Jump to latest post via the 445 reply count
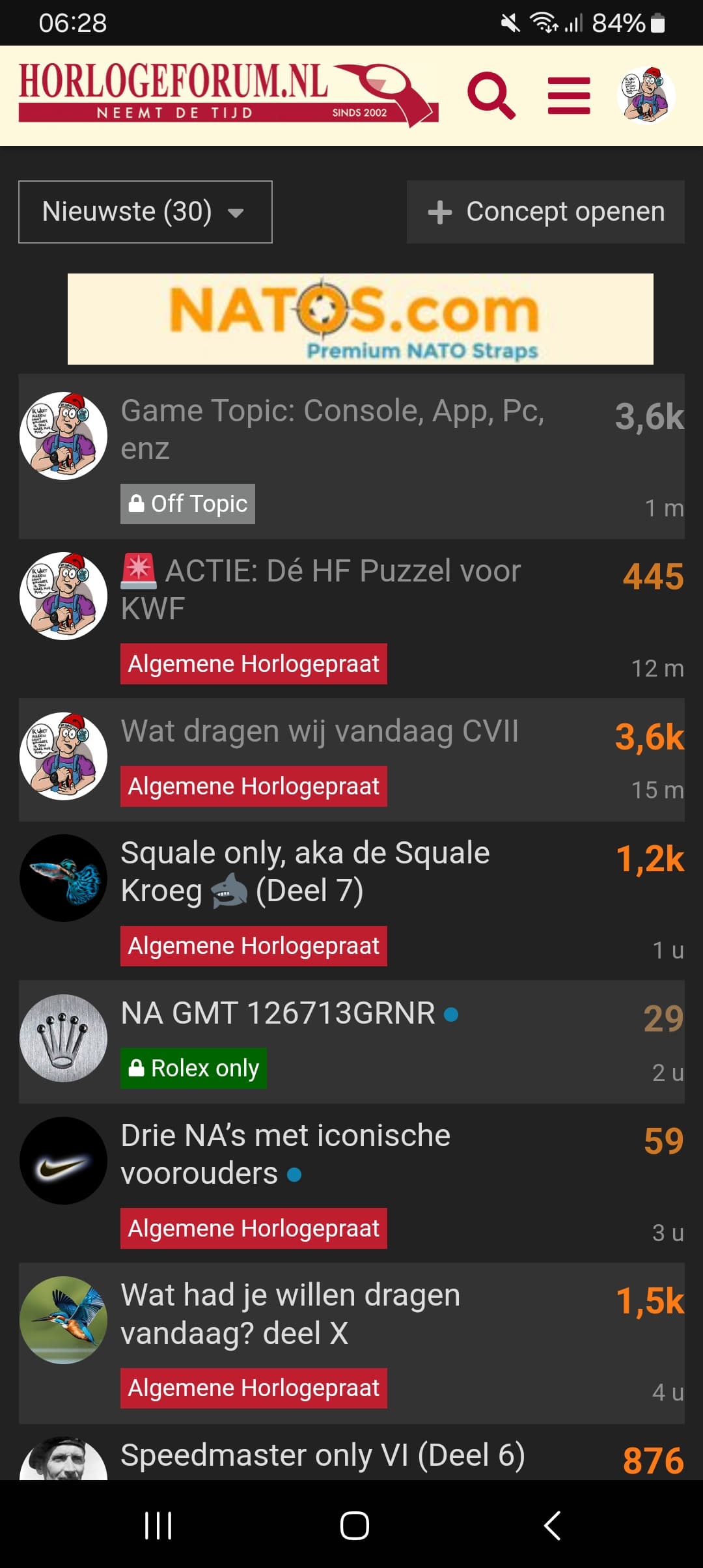 click(653, 577)
